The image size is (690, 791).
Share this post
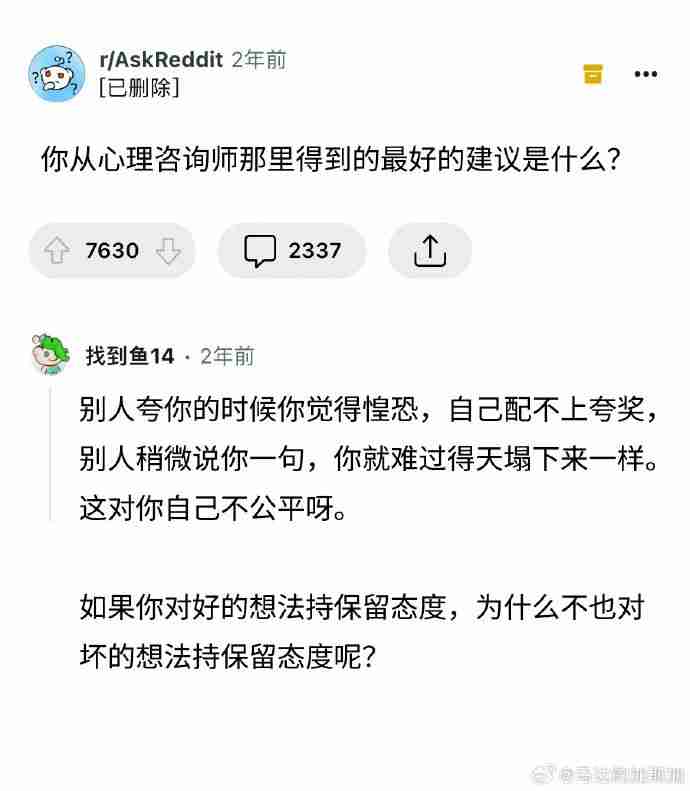pyautogui.click(x=429, y=251)
